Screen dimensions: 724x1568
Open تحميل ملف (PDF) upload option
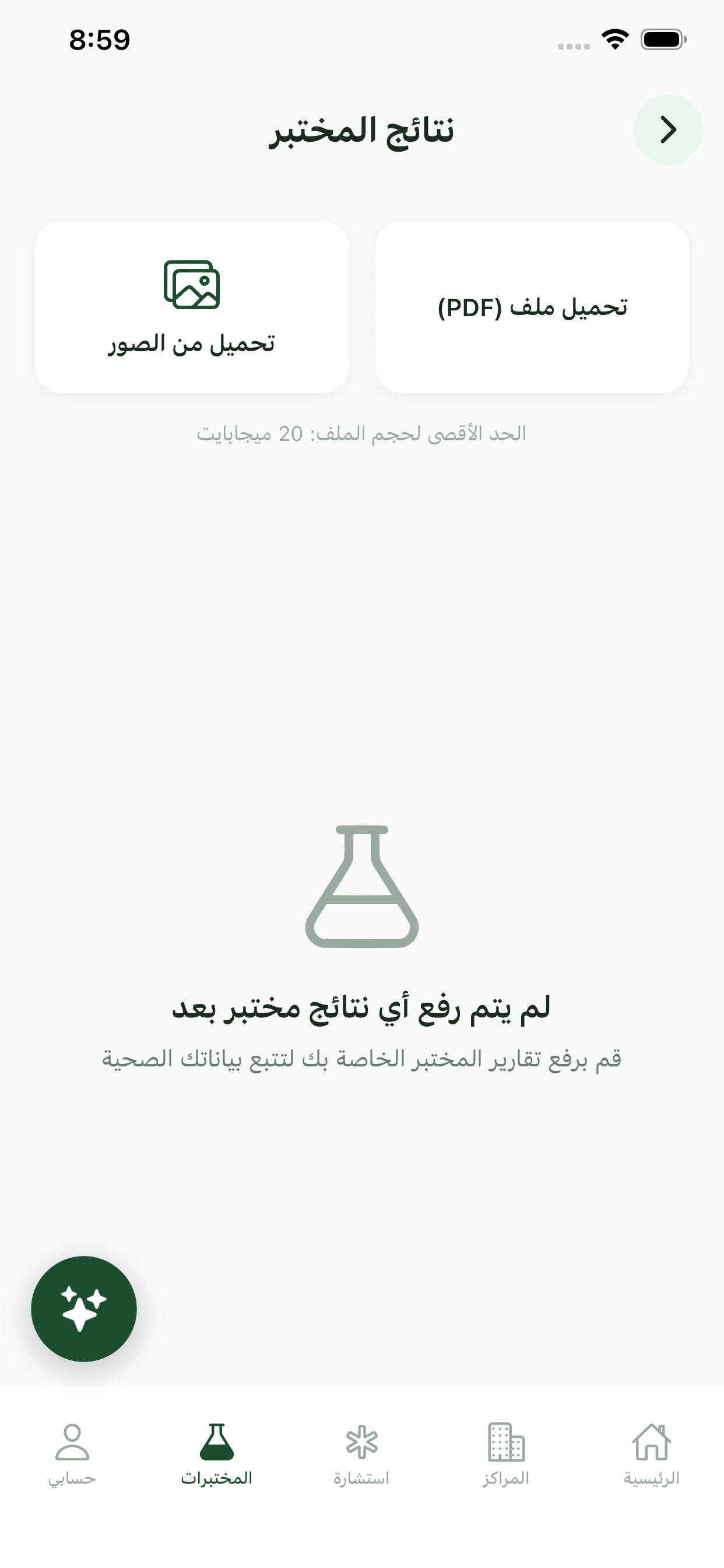pyautogui.click(x=533, y=307)
